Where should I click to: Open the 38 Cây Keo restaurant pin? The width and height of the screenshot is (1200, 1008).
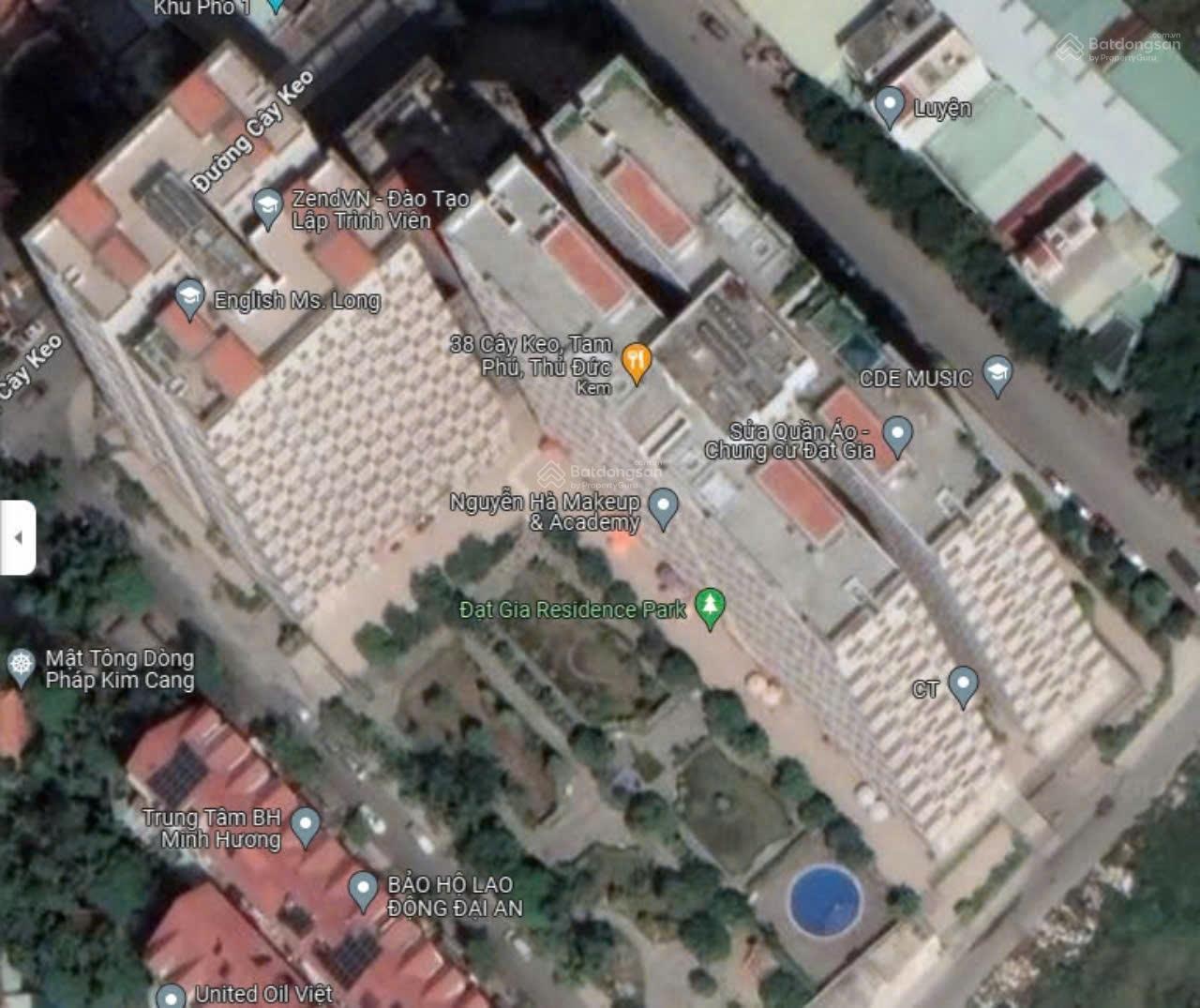point(637,363)
